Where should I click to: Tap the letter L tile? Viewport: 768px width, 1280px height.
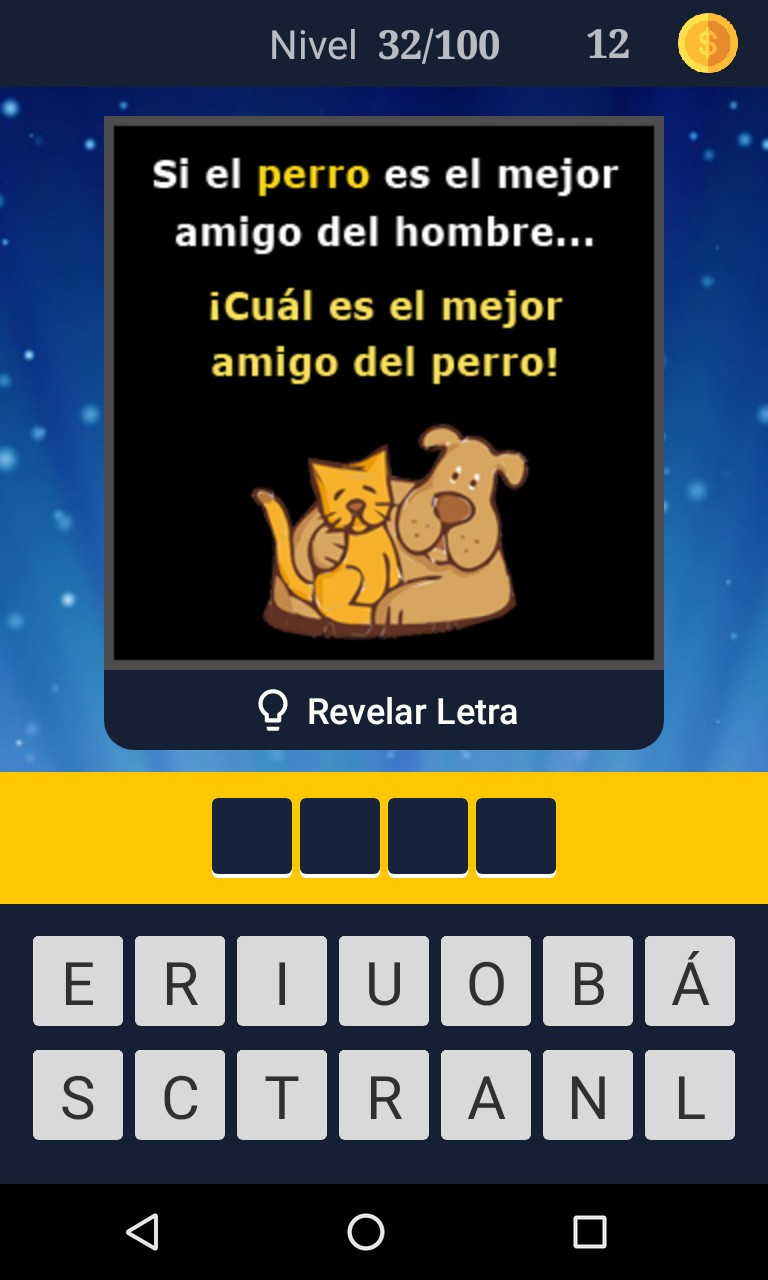tap(690, 1095)
